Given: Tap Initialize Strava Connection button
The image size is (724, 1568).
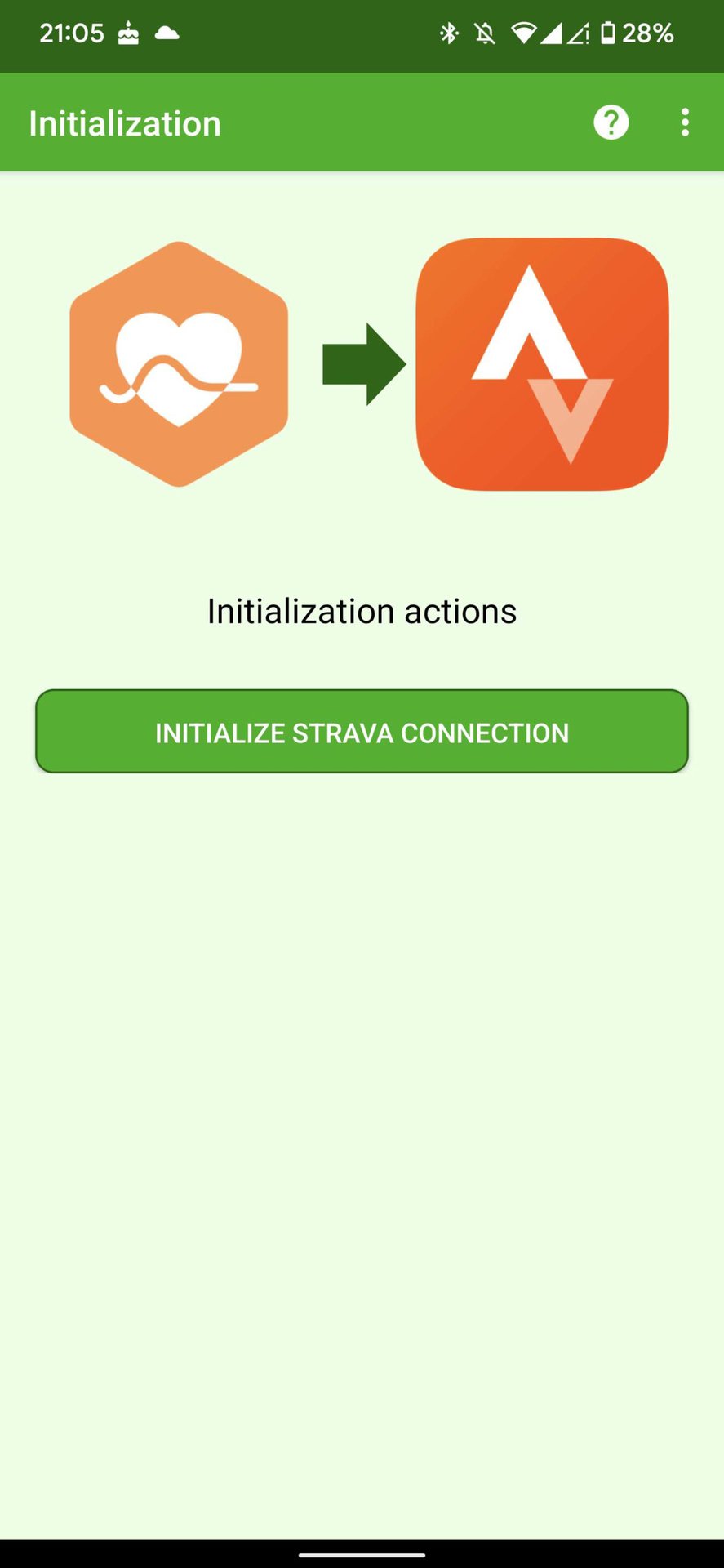Looking at the screenshot, I should (x=362, y=732).
